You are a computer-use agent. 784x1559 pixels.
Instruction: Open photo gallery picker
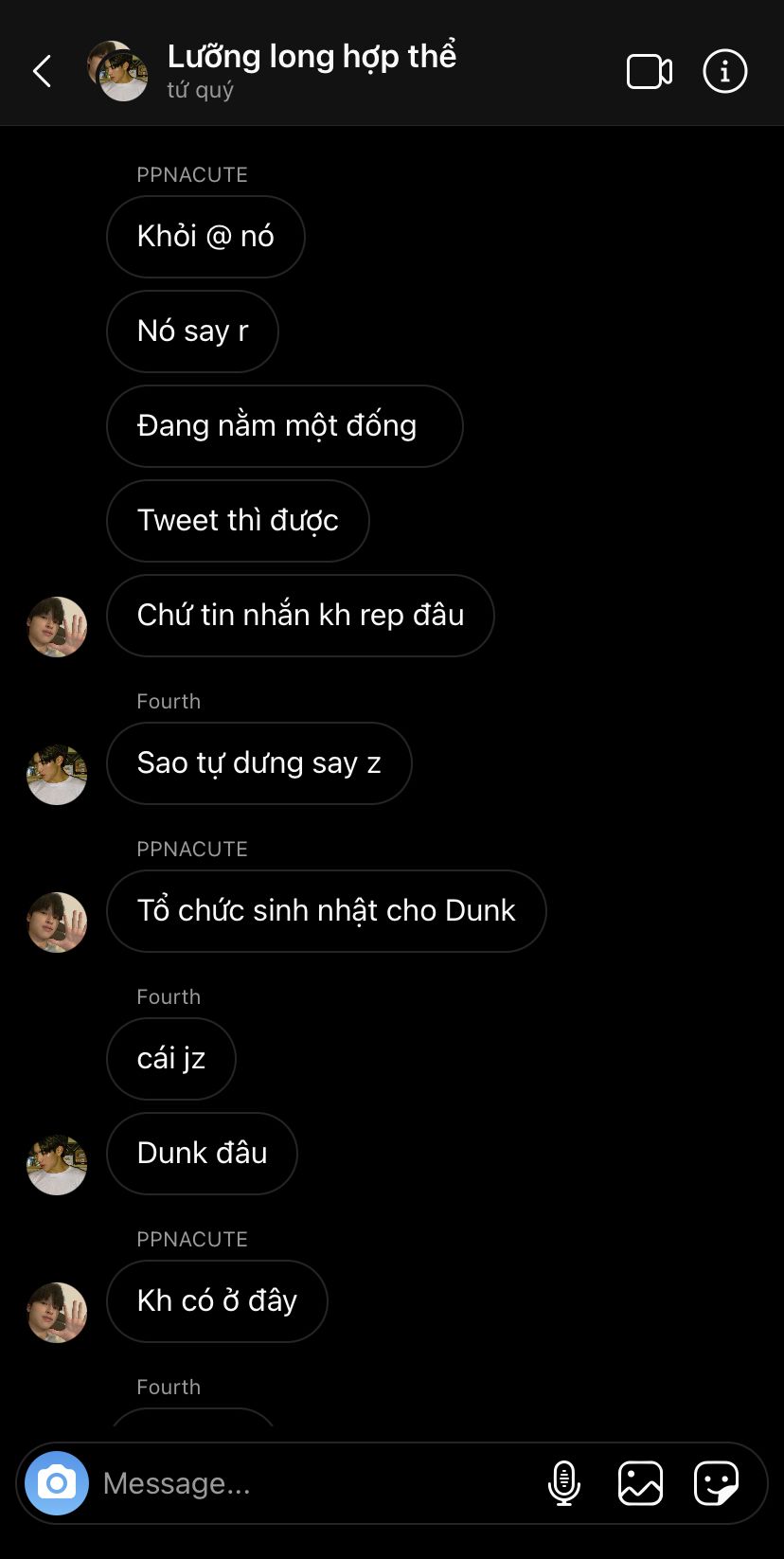click(640, 1483)
